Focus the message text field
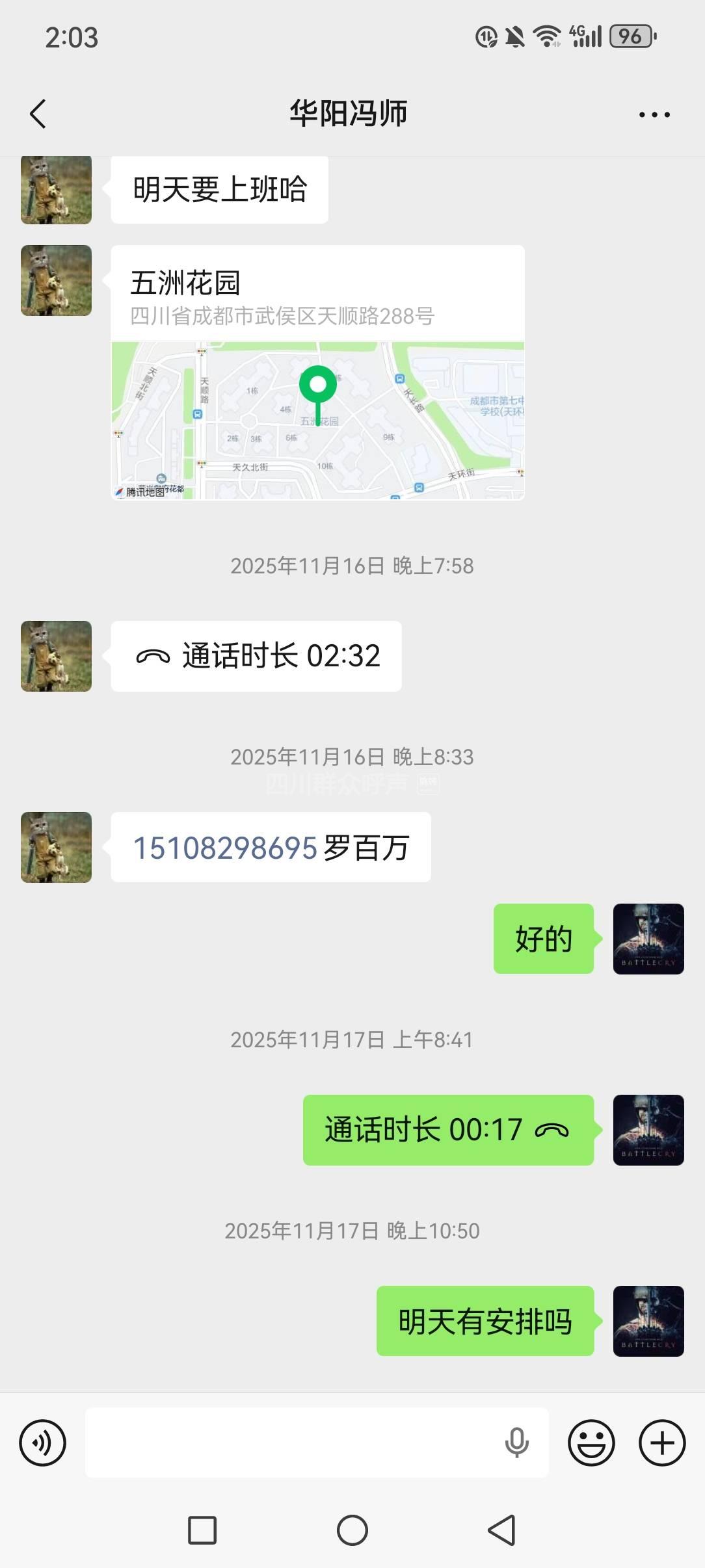The image size is (705, 1568). (293, 1443)
